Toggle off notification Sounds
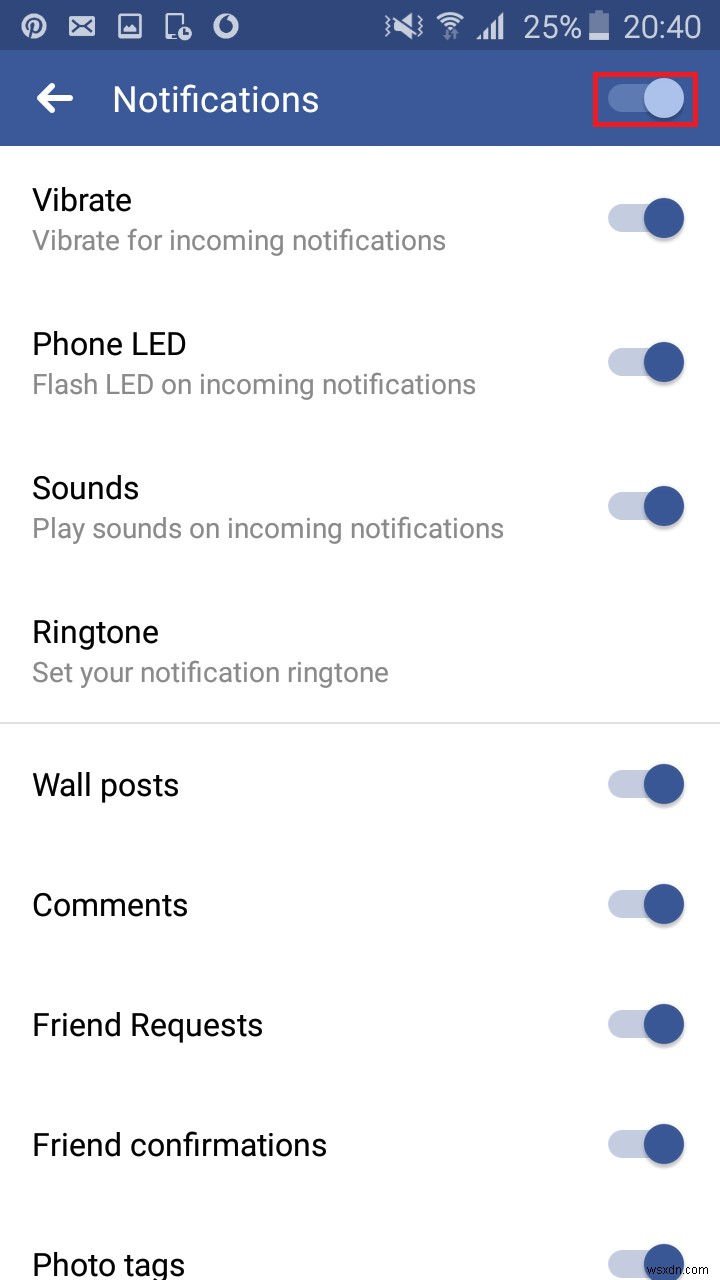The width and height of the screenshot is (720, 1280). click(645, 506)
